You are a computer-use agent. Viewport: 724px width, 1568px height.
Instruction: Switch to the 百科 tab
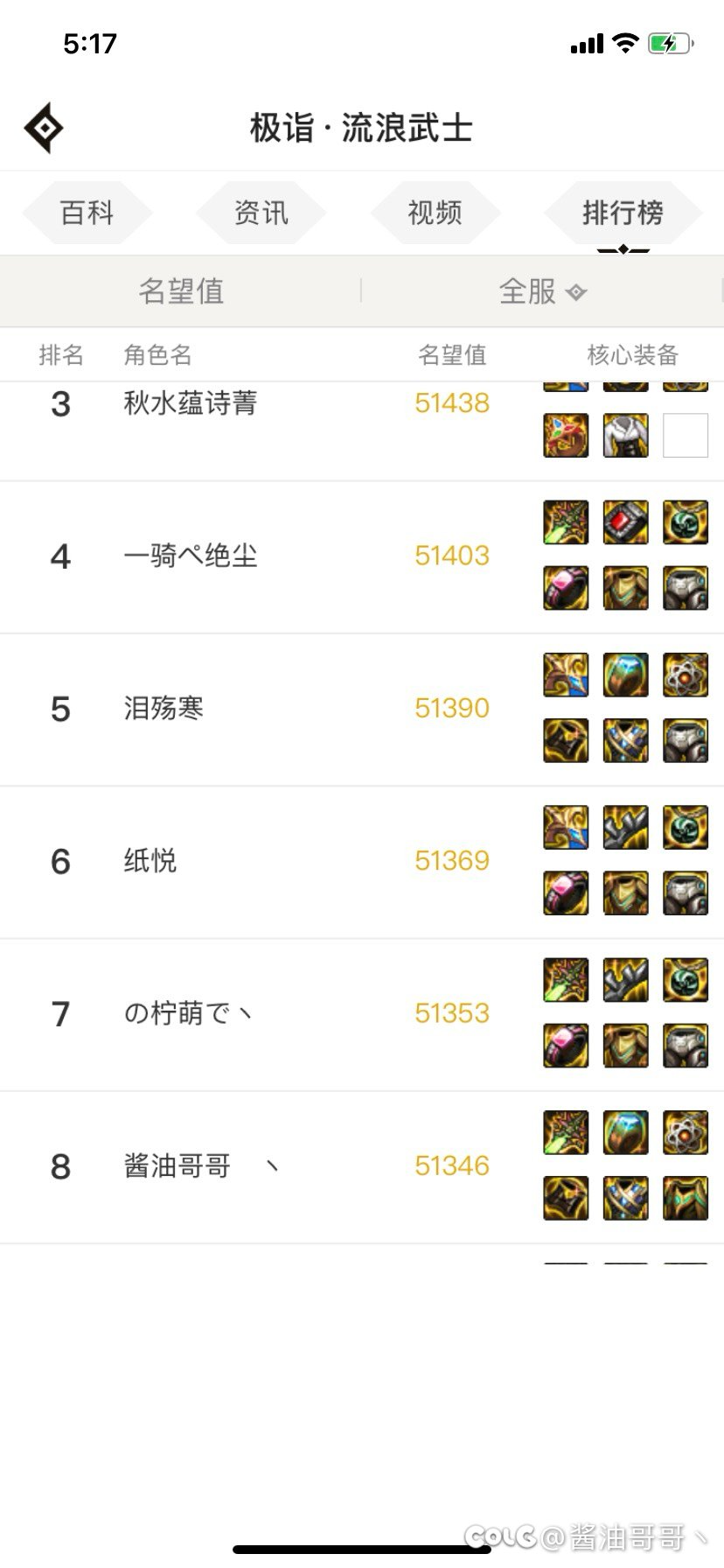87,213
